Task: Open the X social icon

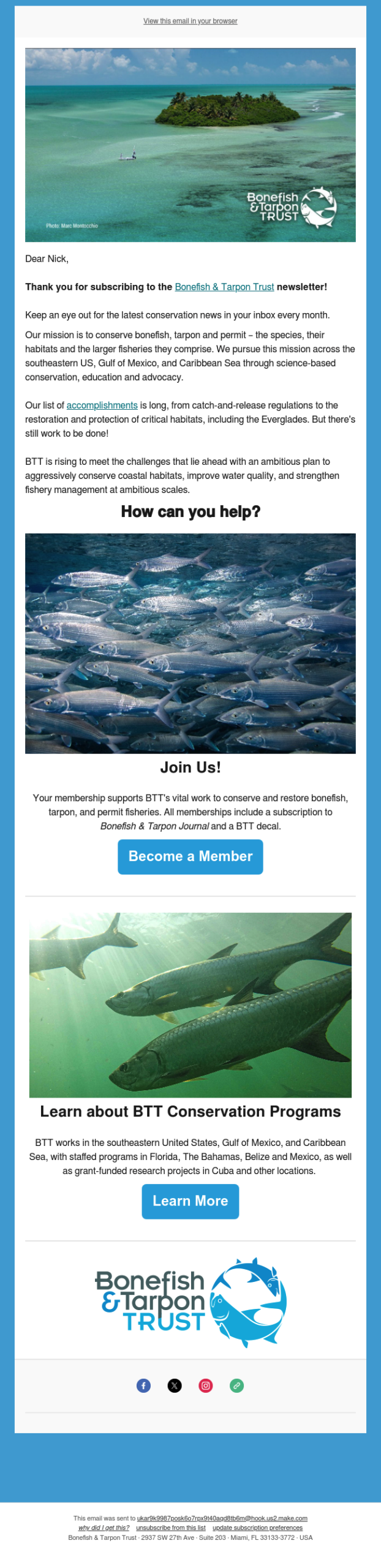Action: (x=175, y=1385)
